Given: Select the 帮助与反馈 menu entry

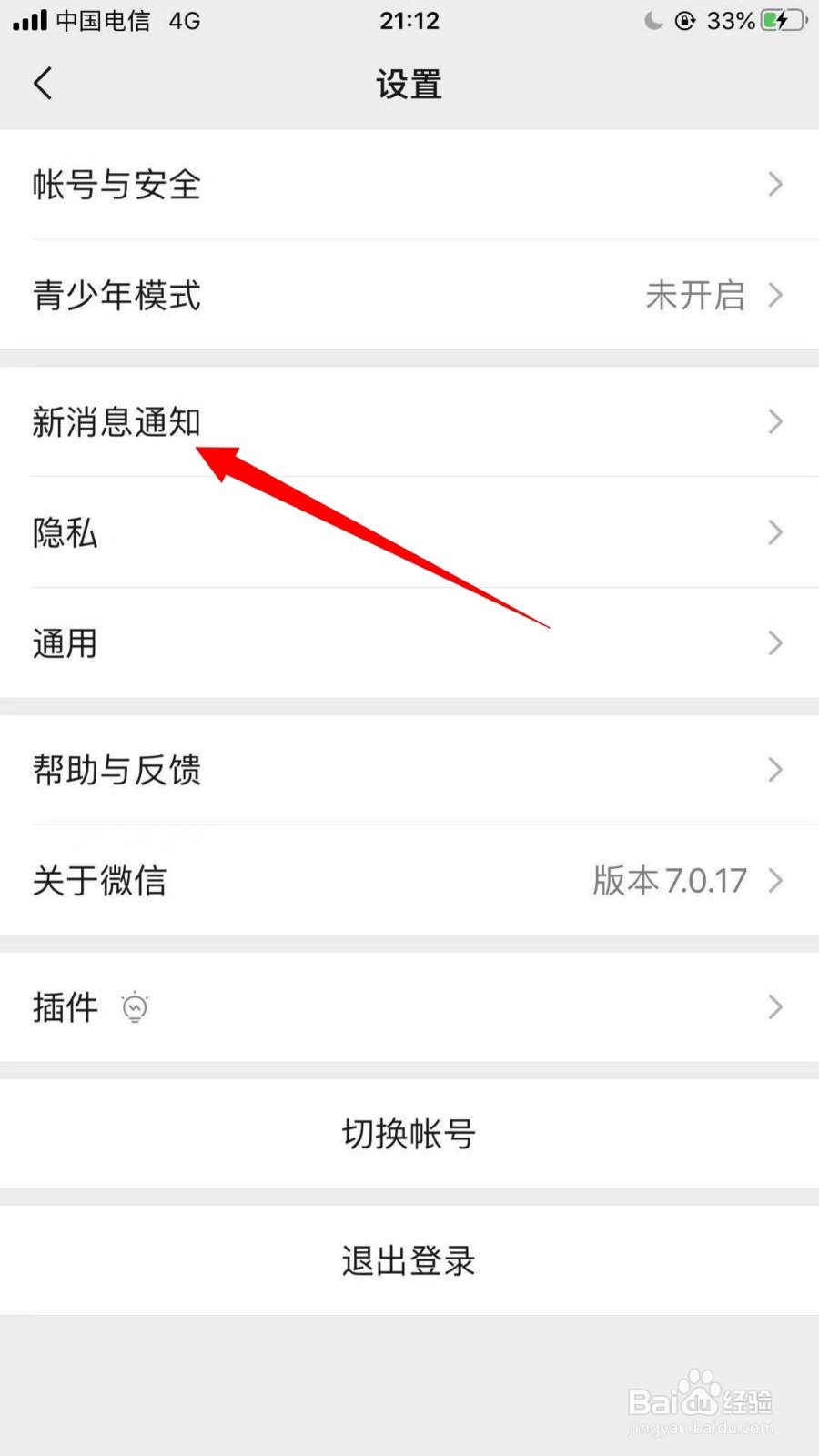Looking at the screenshot, I should point(116,771).
